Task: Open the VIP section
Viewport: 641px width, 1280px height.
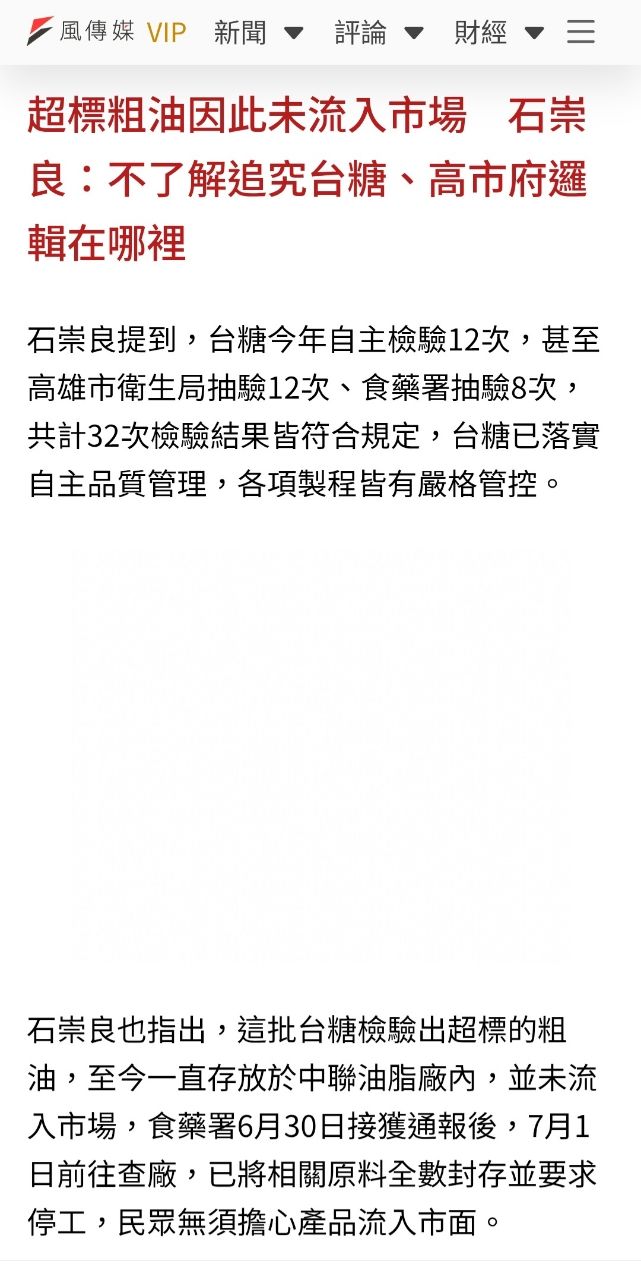Action: 166,33
